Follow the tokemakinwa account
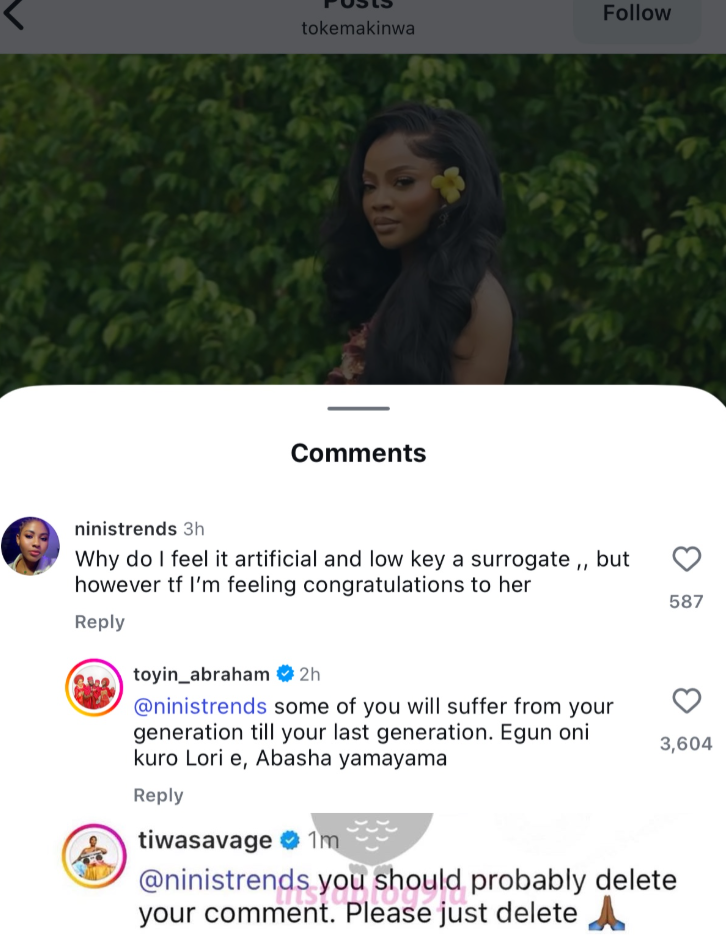726x935 pixels. click(636, 14)
